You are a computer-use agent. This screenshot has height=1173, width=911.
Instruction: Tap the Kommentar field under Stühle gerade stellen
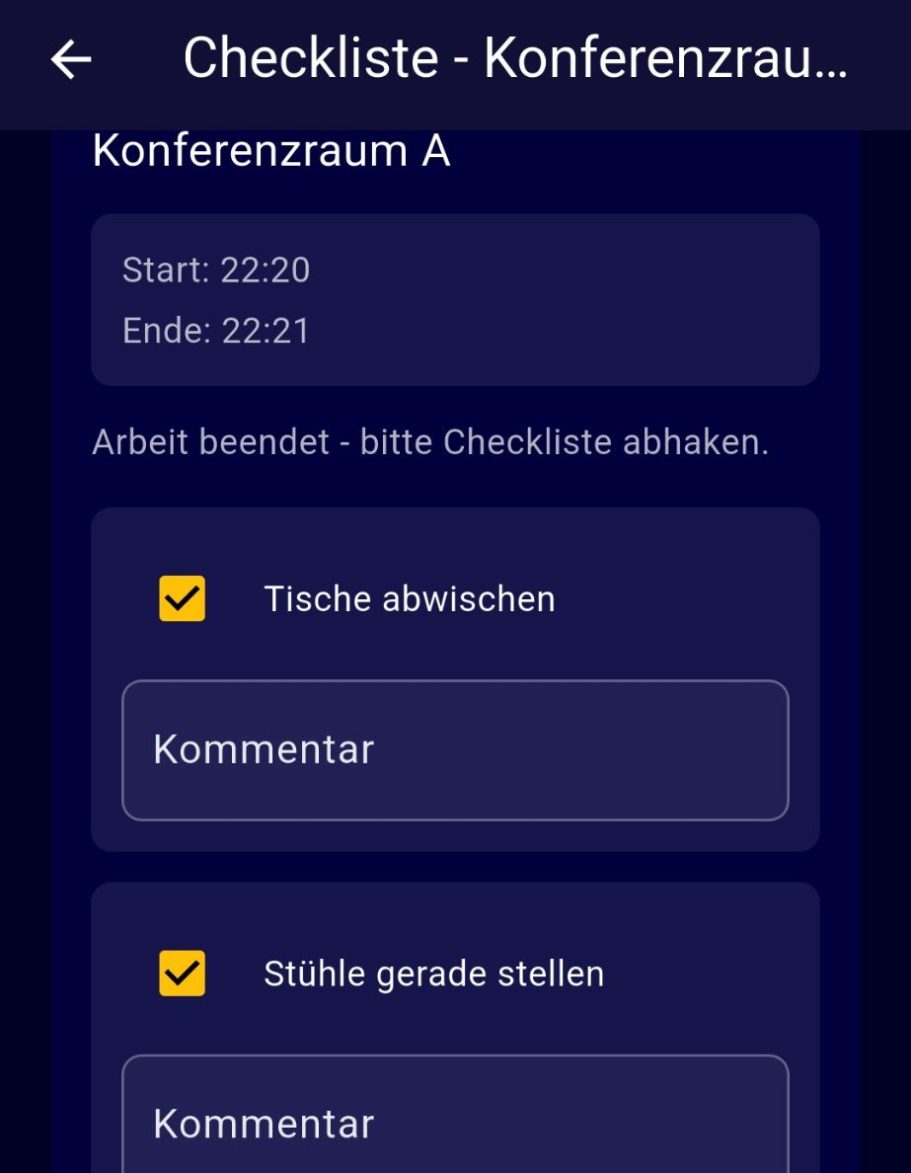pos(455,1120)
